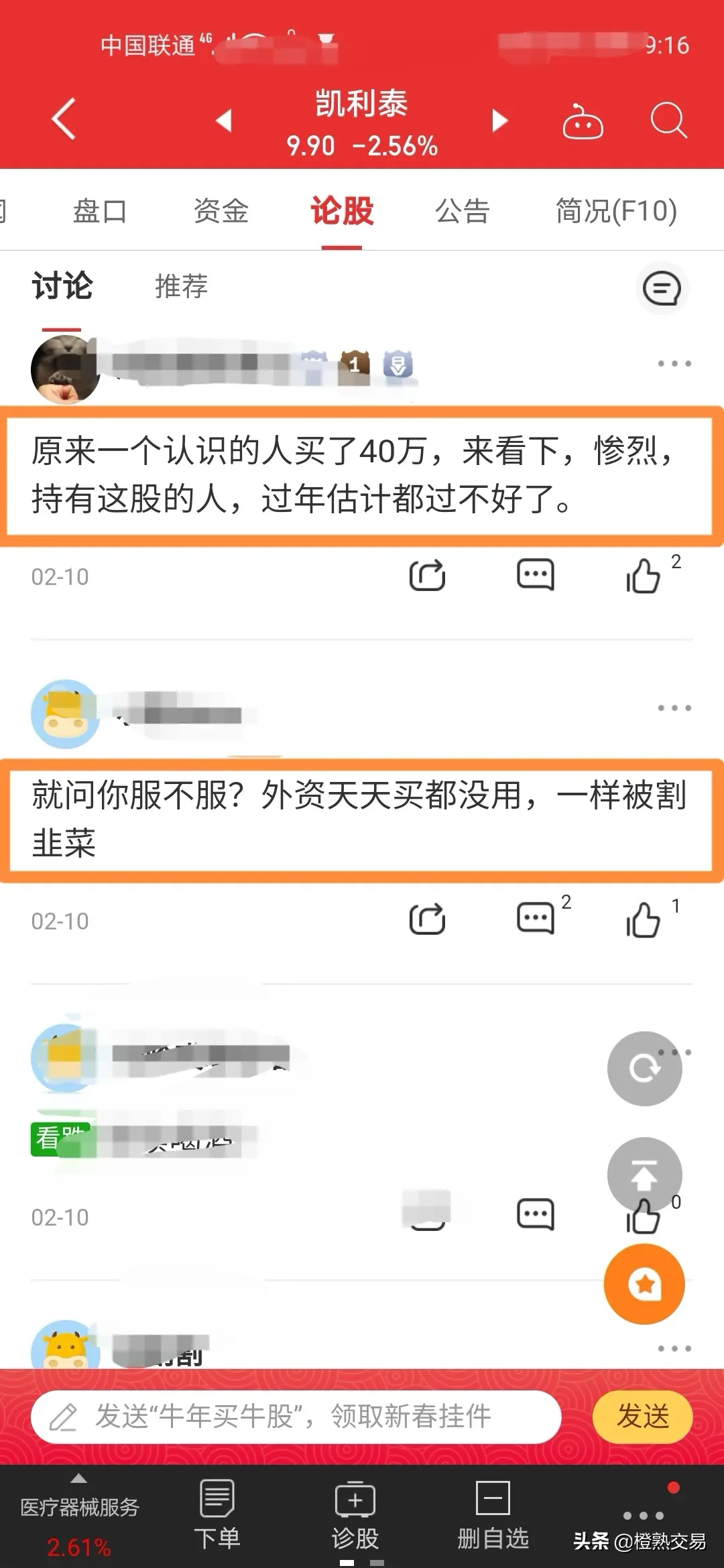Tap the 发送 button
The height and width of the screenshot is (1568, 724).
pyautogui.click(x=642, y=1417)
